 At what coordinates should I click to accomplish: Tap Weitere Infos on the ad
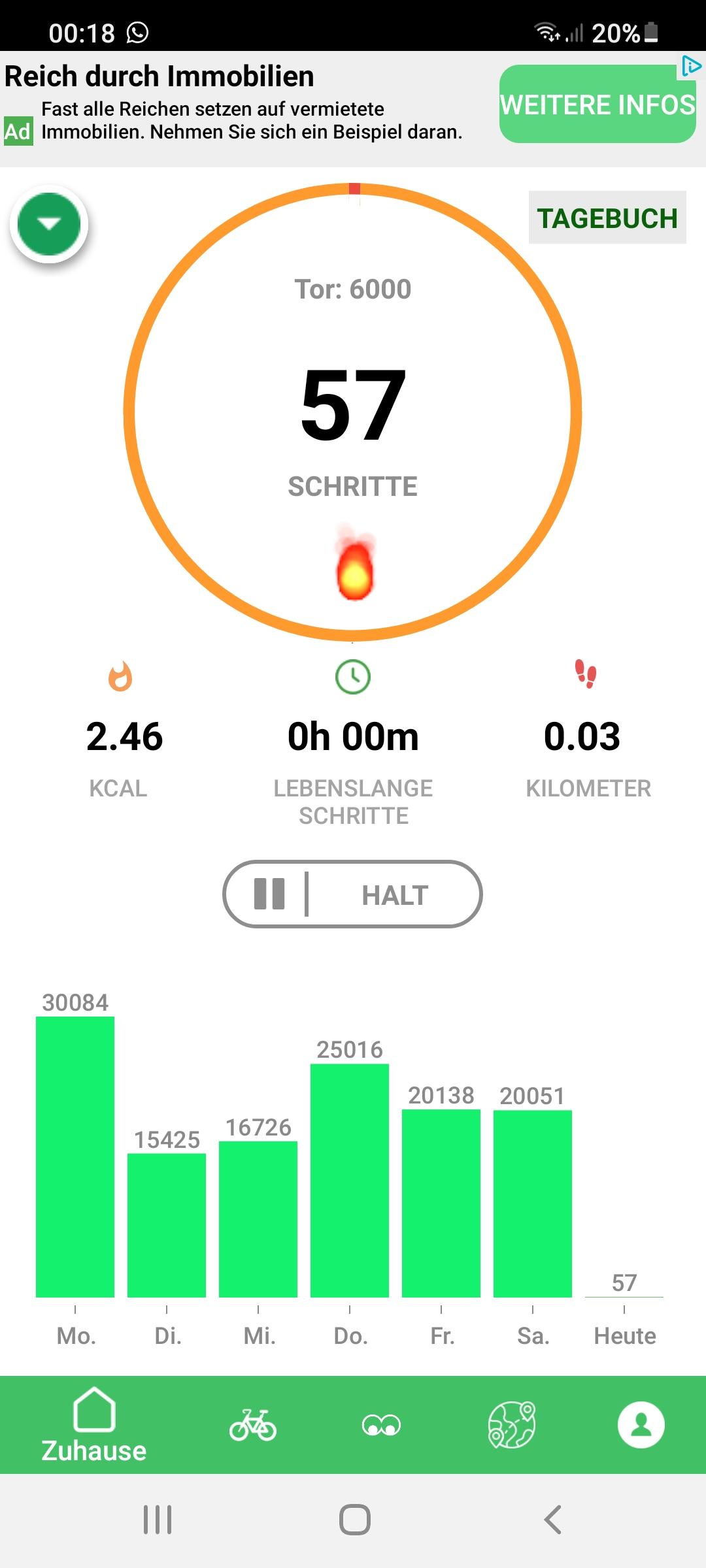[x=597, y=104]
